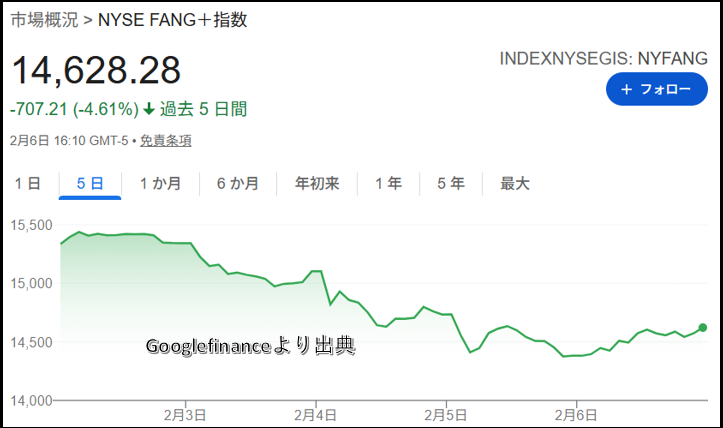723x428 pixels.
Task: View the 年初来 chart range
Action: pos(317,183)
